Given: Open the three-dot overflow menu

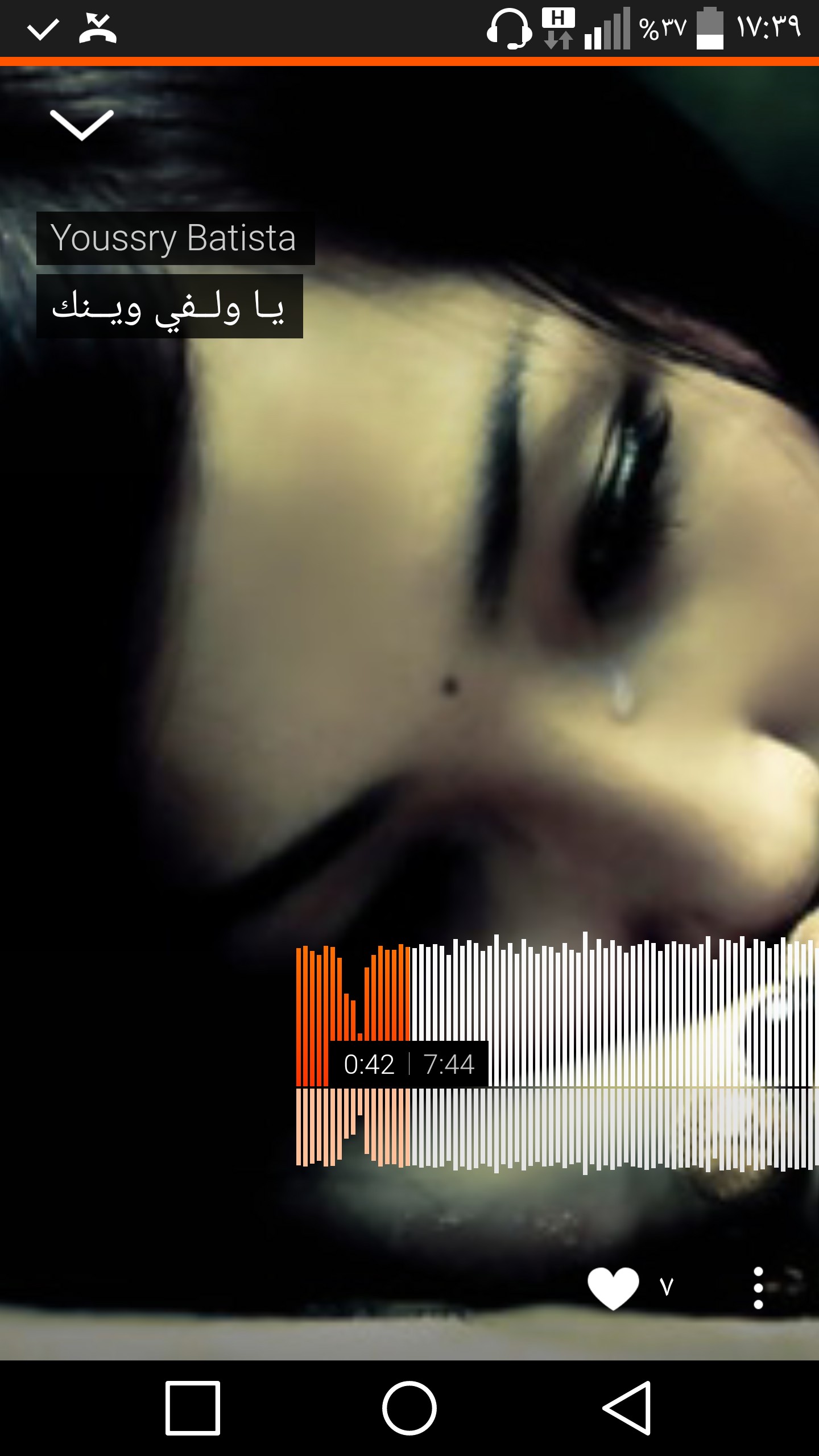Looking at the screenshot, I should (758, 1288).
